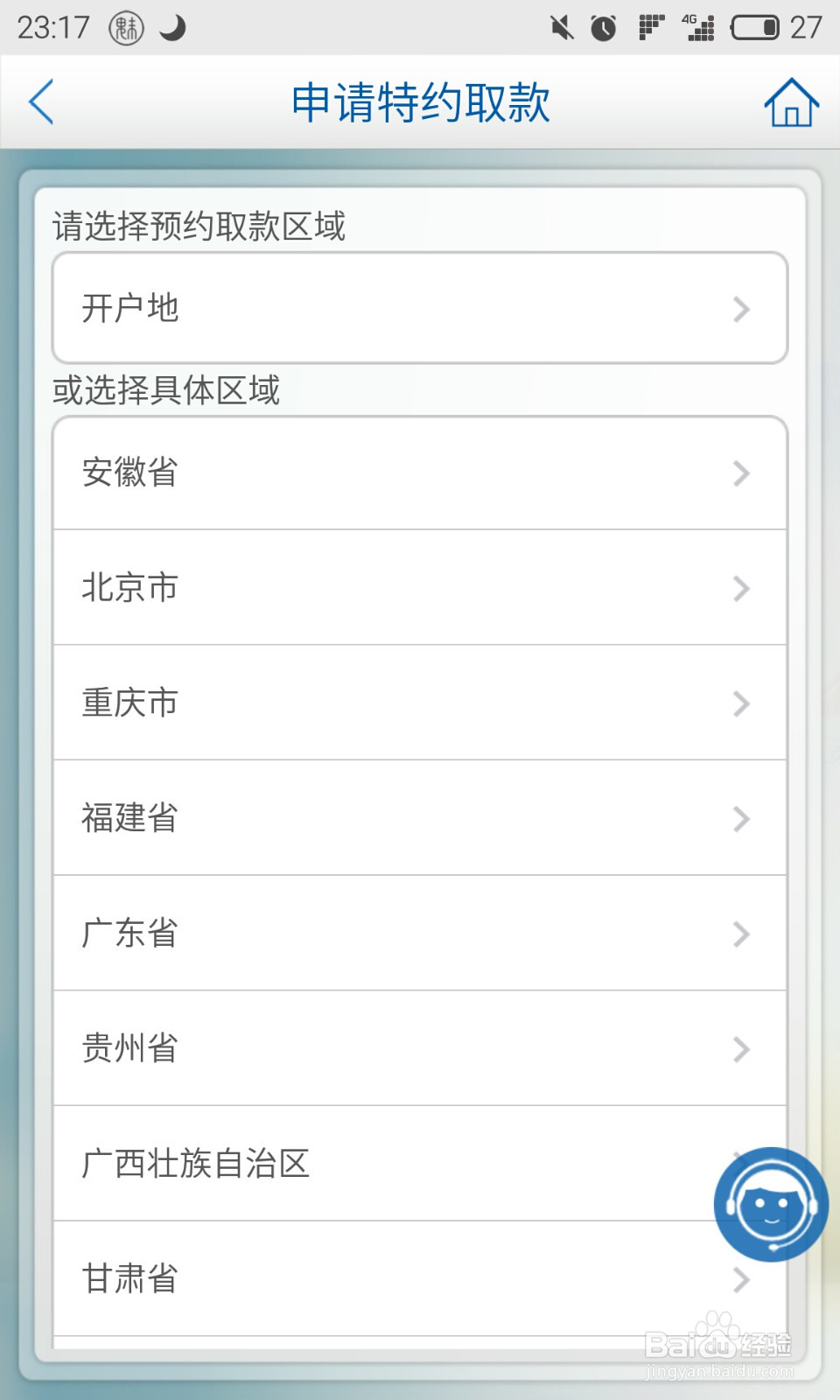Tap the clock showing 23:17
The width and height of the screenshot is (840, 1400).
54,26
